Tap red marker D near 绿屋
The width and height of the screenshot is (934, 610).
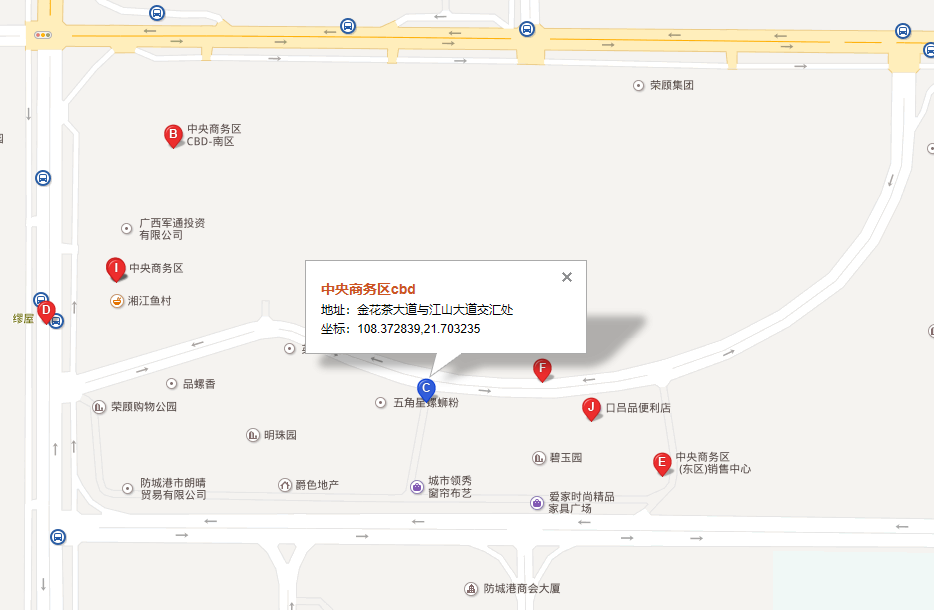46,311
